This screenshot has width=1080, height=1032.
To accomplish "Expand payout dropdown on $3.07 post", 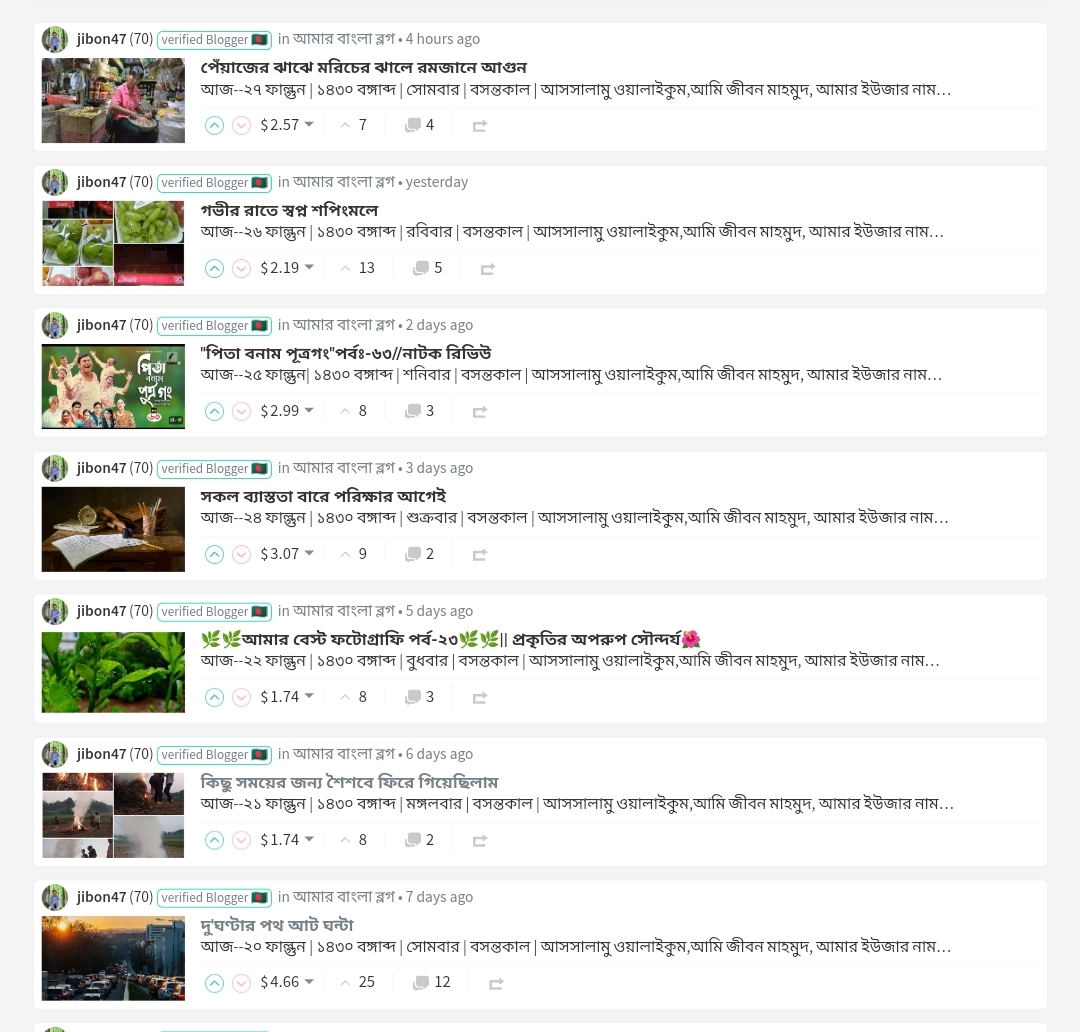I will pos(309,554).
